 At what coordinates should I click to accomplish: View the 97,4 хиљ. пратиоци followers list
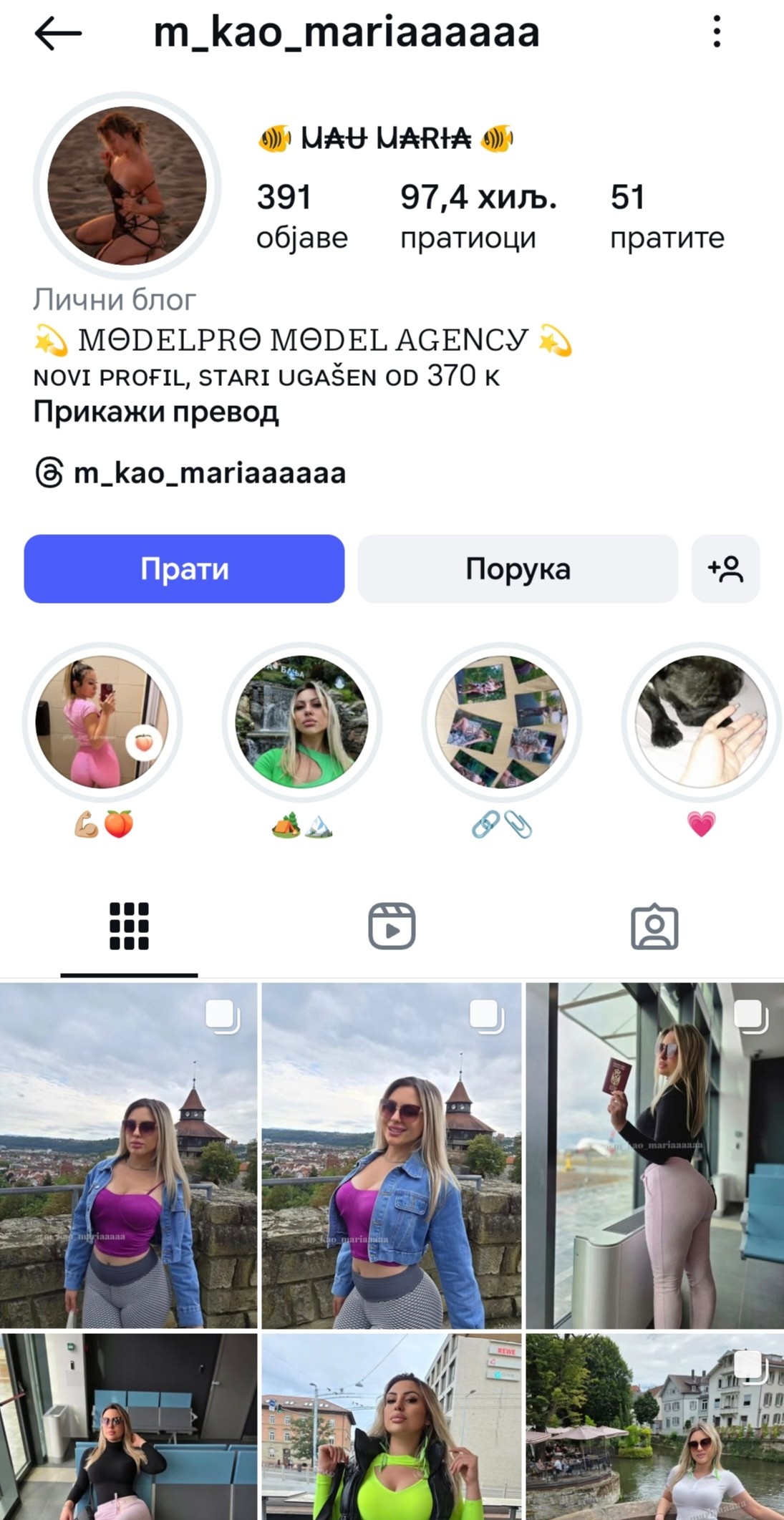point(477,216)
